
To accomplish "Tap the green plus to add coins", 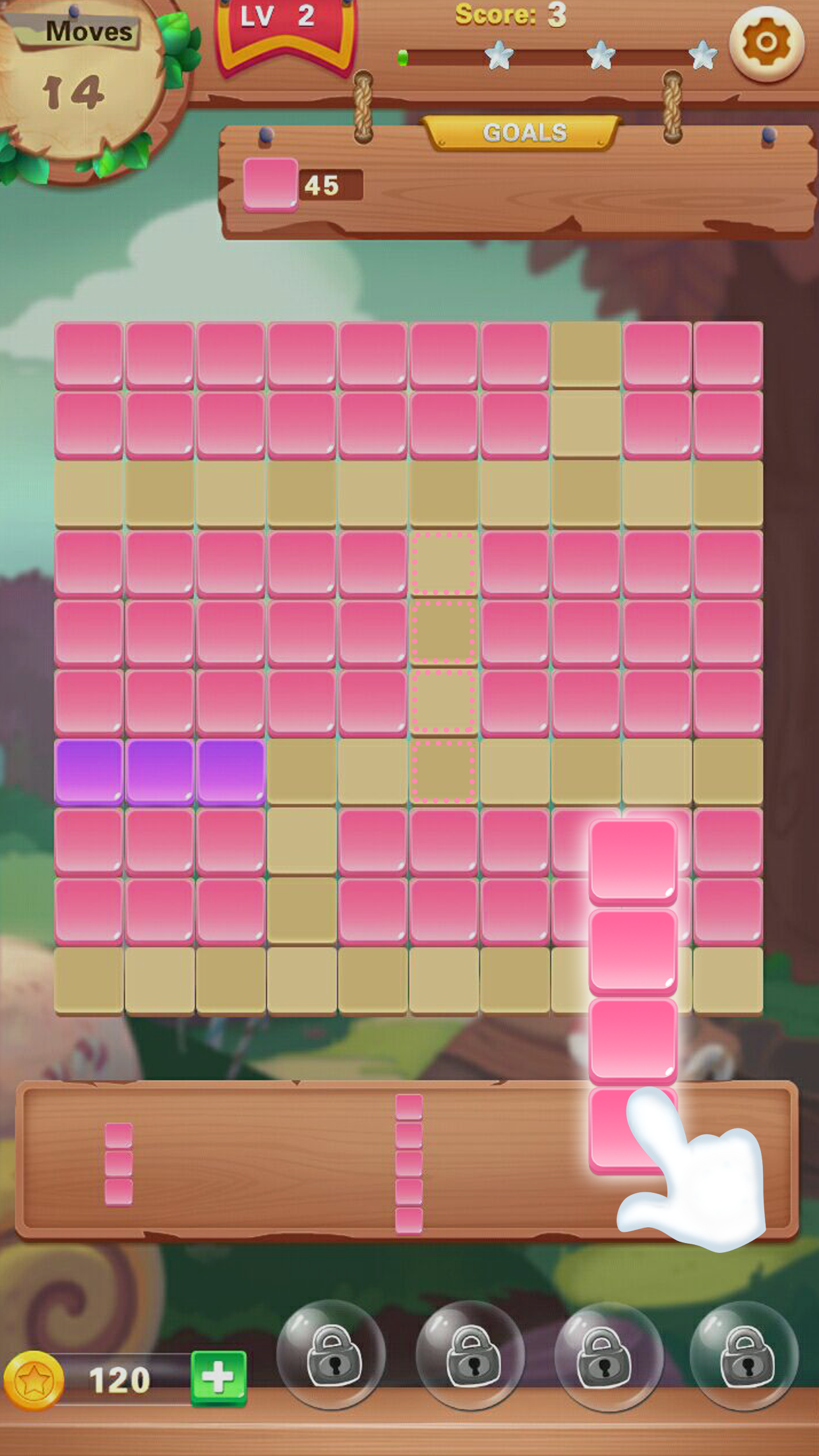I will coord(218,1378).
